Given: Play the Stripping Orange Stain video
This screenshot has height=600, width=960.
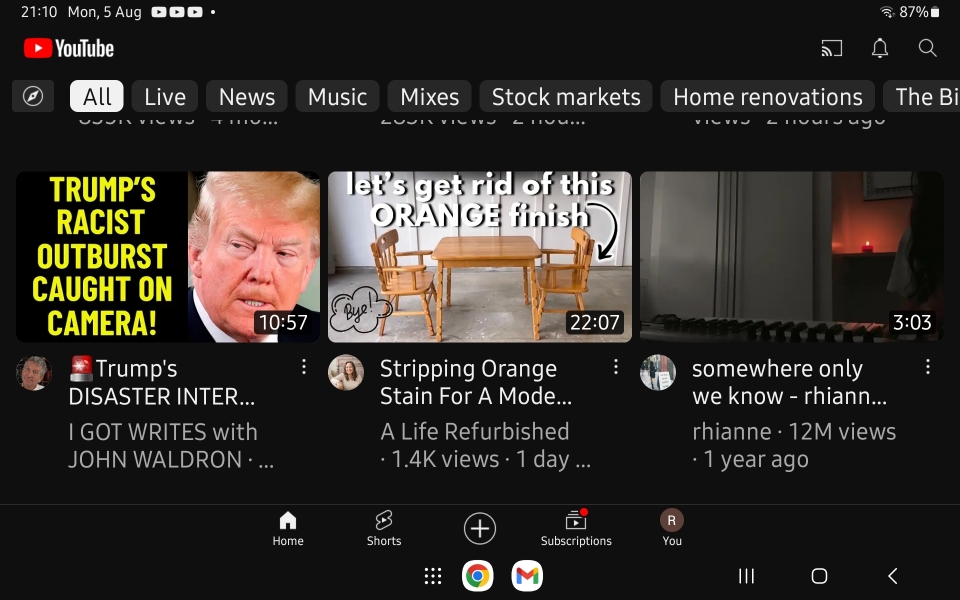Looking at the screenshot, I should (x=480, y=257).
